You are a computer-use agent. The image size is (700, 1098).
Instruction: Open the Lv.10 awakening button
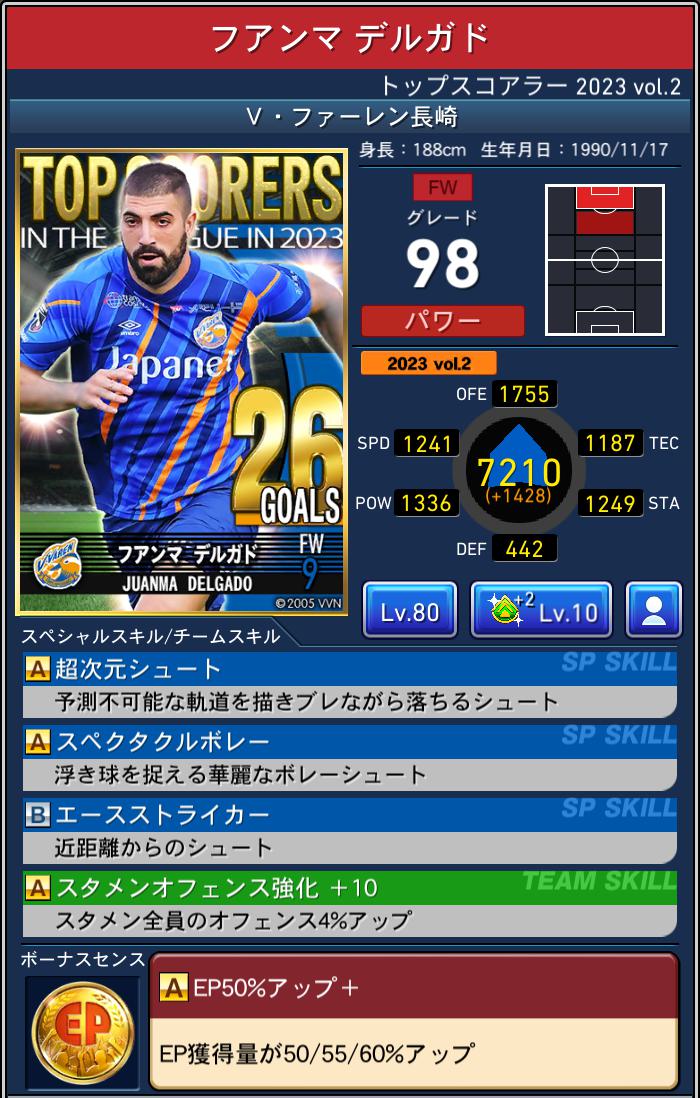[x=541, y=610]
